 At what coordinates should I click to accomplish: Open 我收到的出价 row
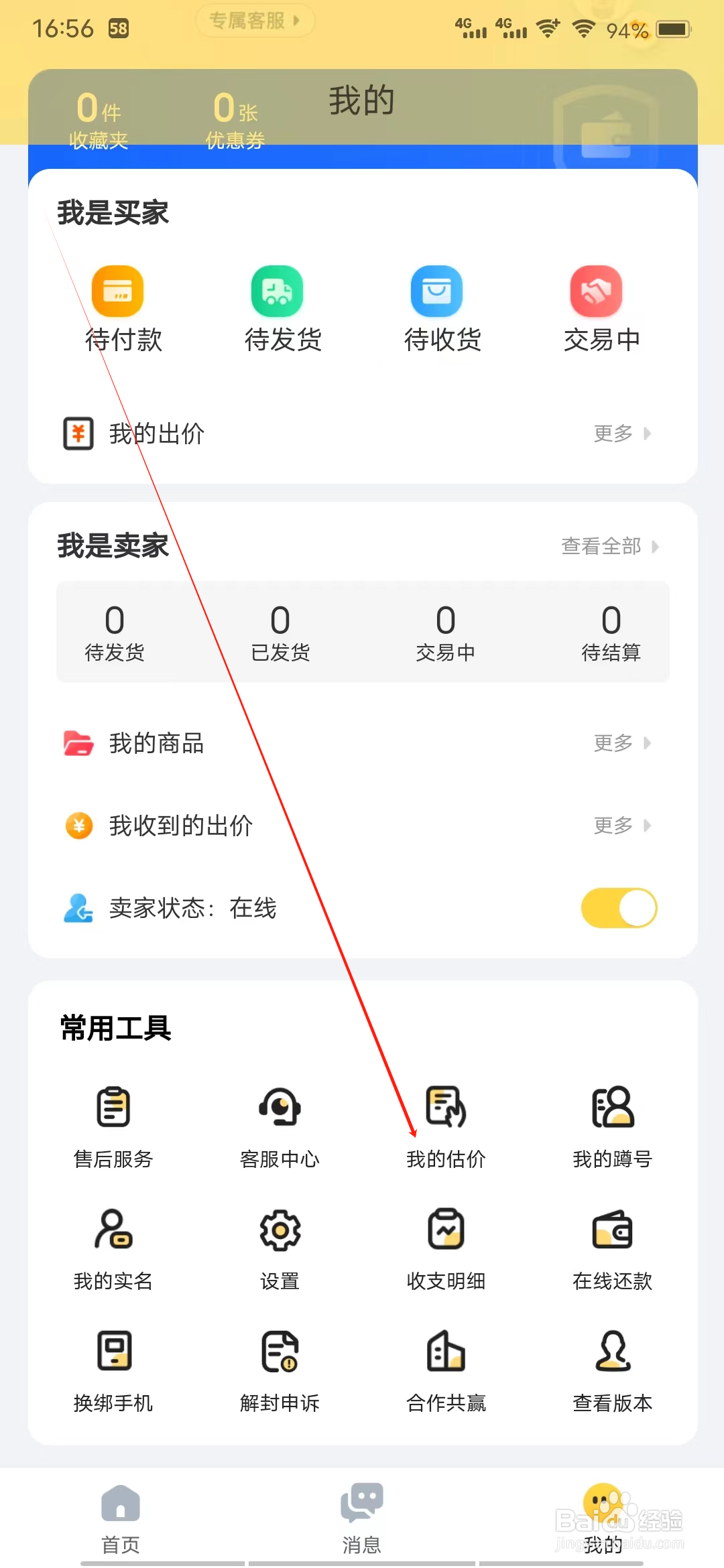coord(362,826)
